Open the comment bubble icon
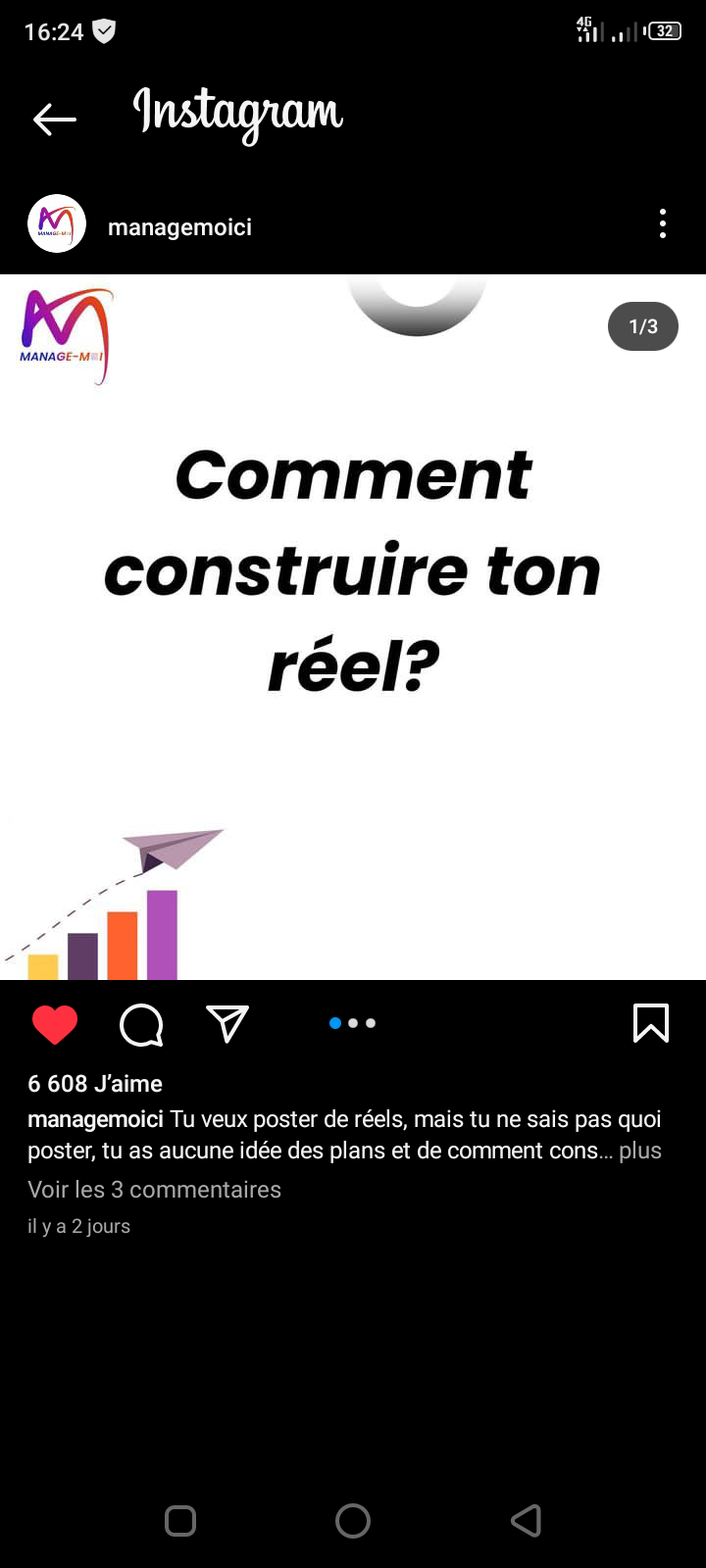Image resolution: width=706 pixels, height=1568 pixels. [x=141, y=1025]
